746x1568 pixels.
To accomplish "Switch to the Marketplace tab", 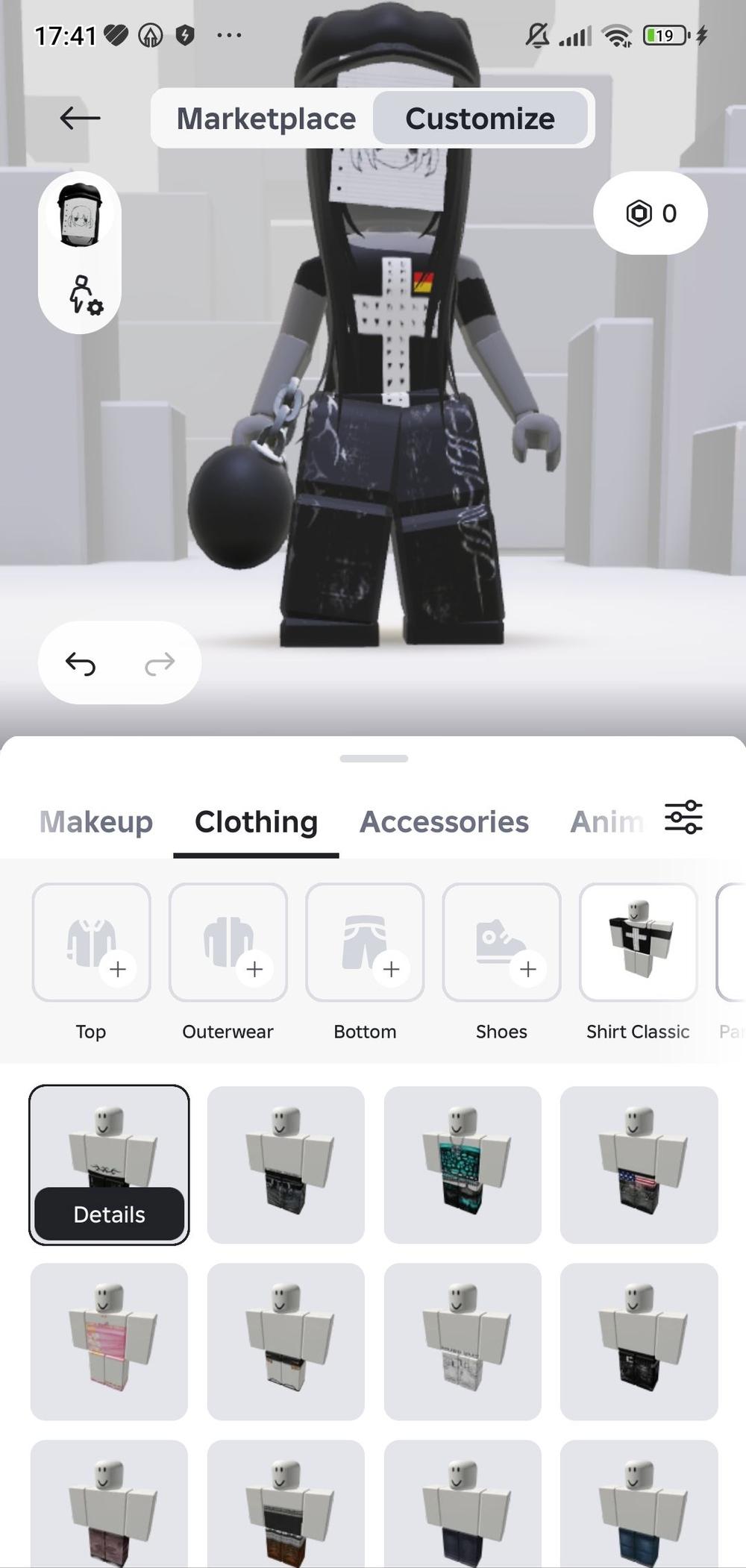I will pyautogui.click(x=266, y=119).
